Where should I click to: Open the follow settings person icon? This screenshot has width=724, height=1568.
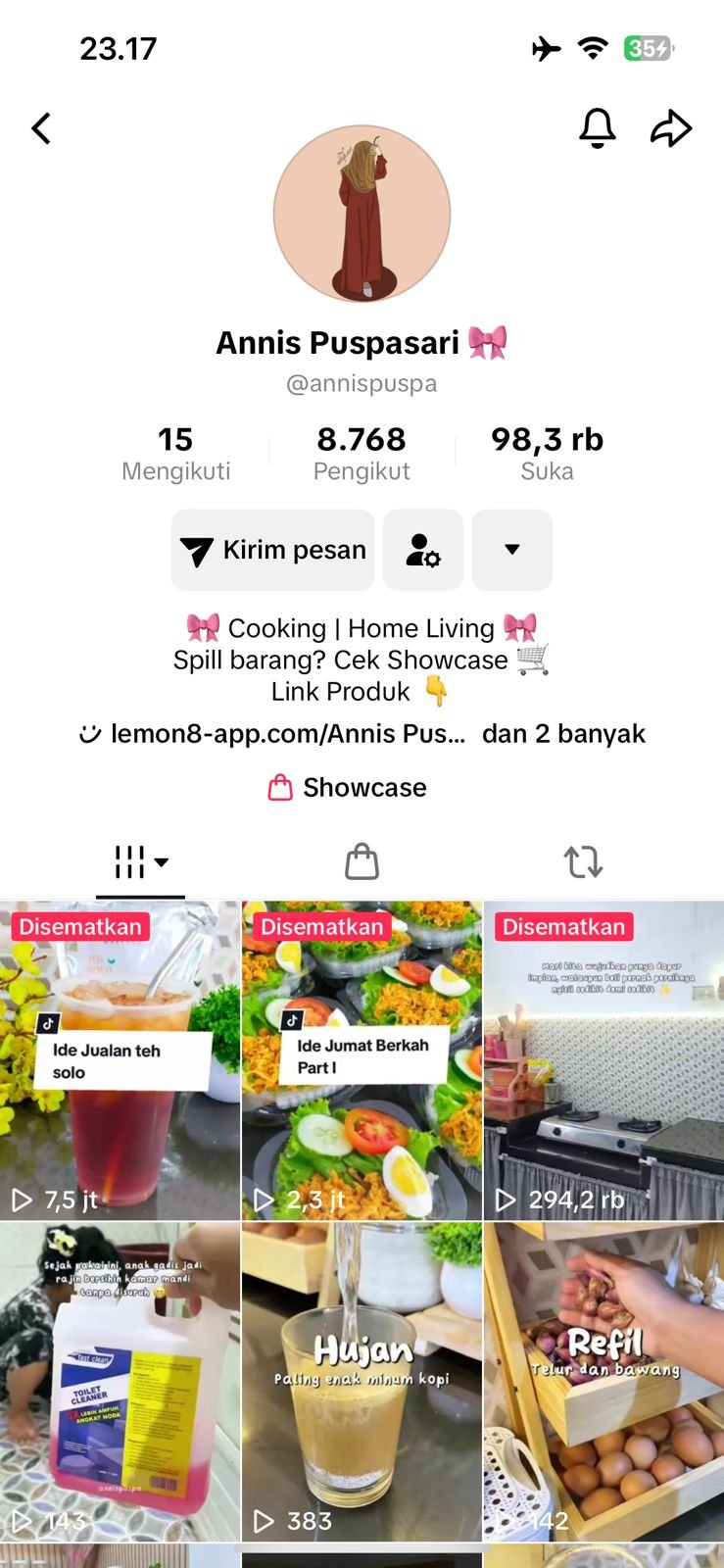pyautogui.click(x=423, y=550)
